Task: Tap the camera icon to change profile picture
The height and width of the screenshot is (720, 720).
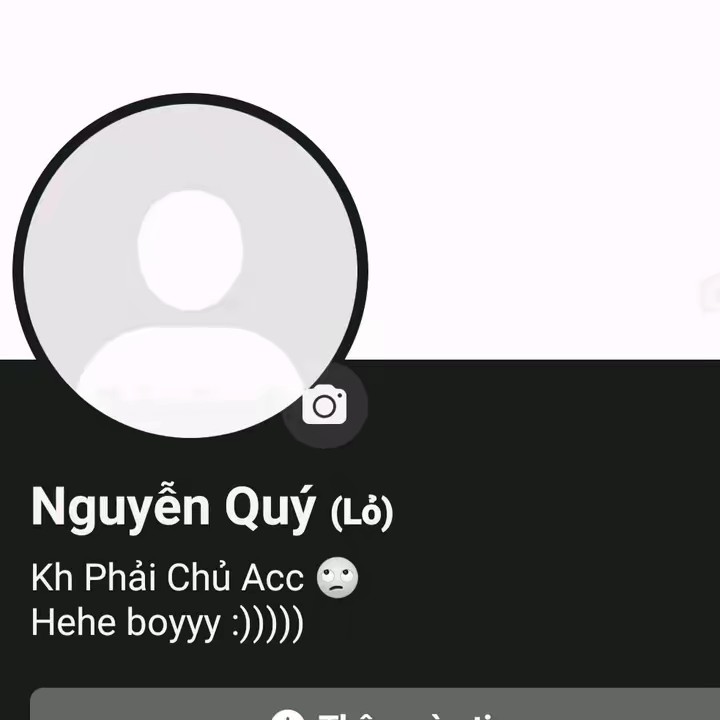Action: click(325, 406)
